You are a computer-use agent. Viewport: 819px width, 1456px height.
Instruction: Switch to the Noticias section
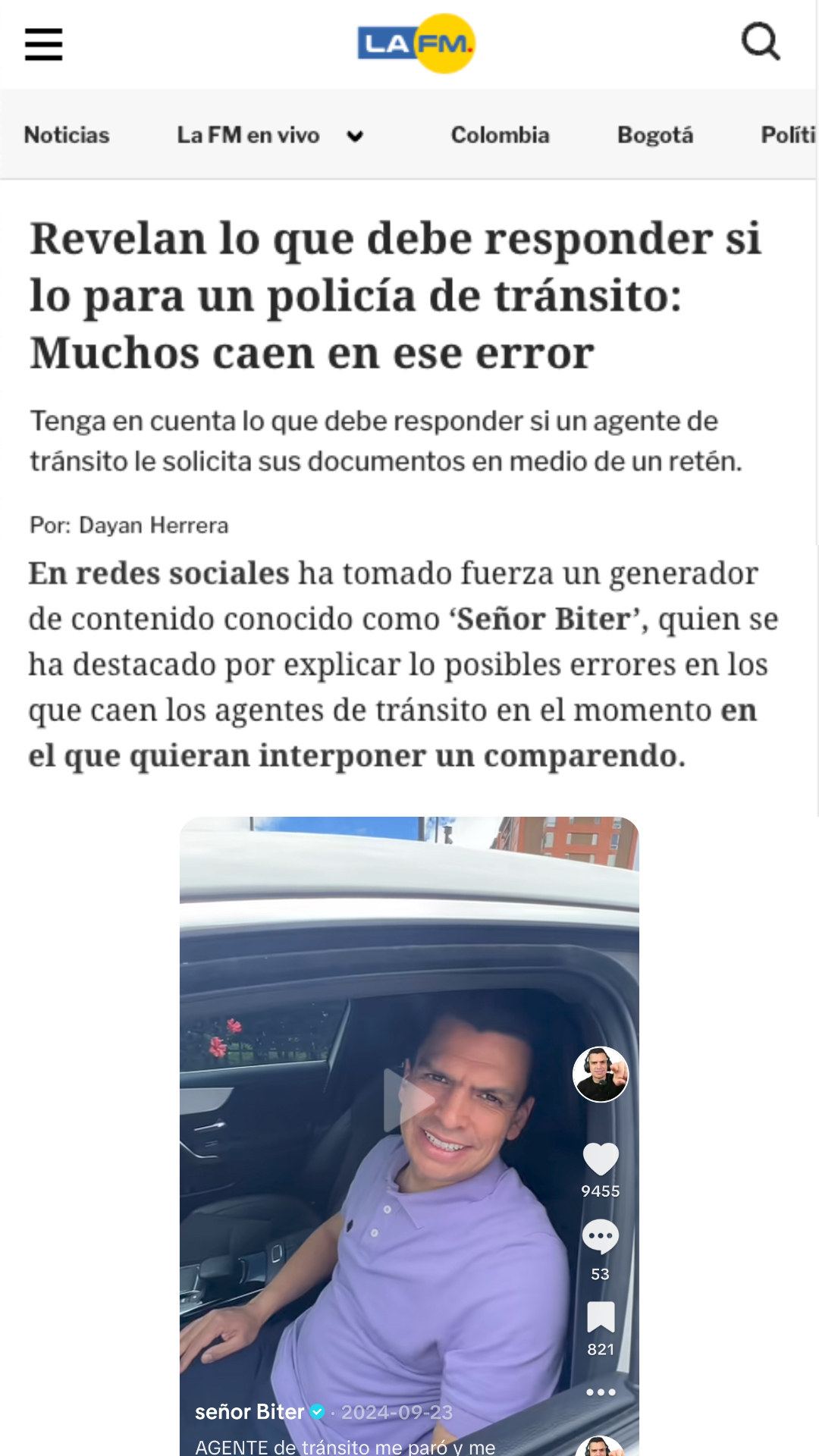click(x=67, y=135)
